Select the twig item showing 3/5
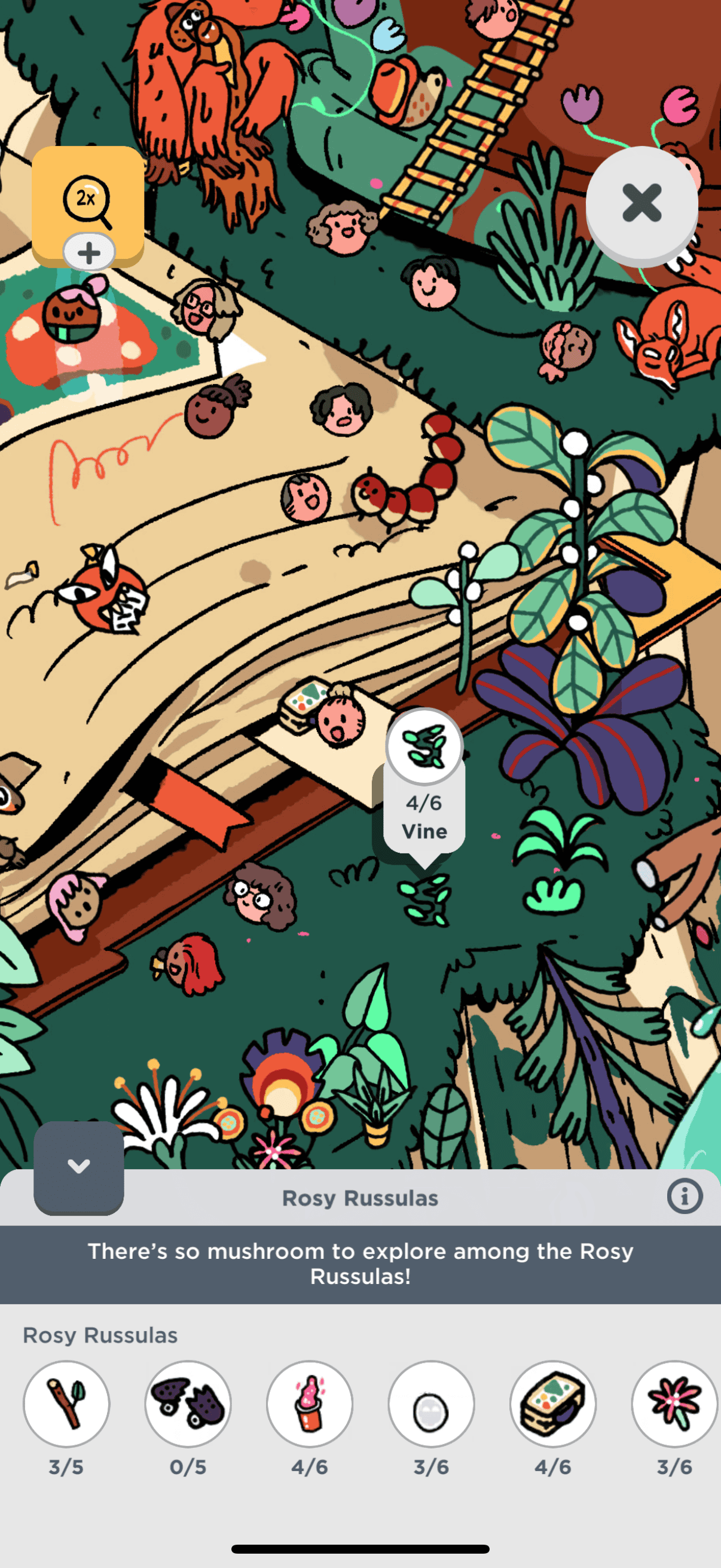 coord(66,1404)
